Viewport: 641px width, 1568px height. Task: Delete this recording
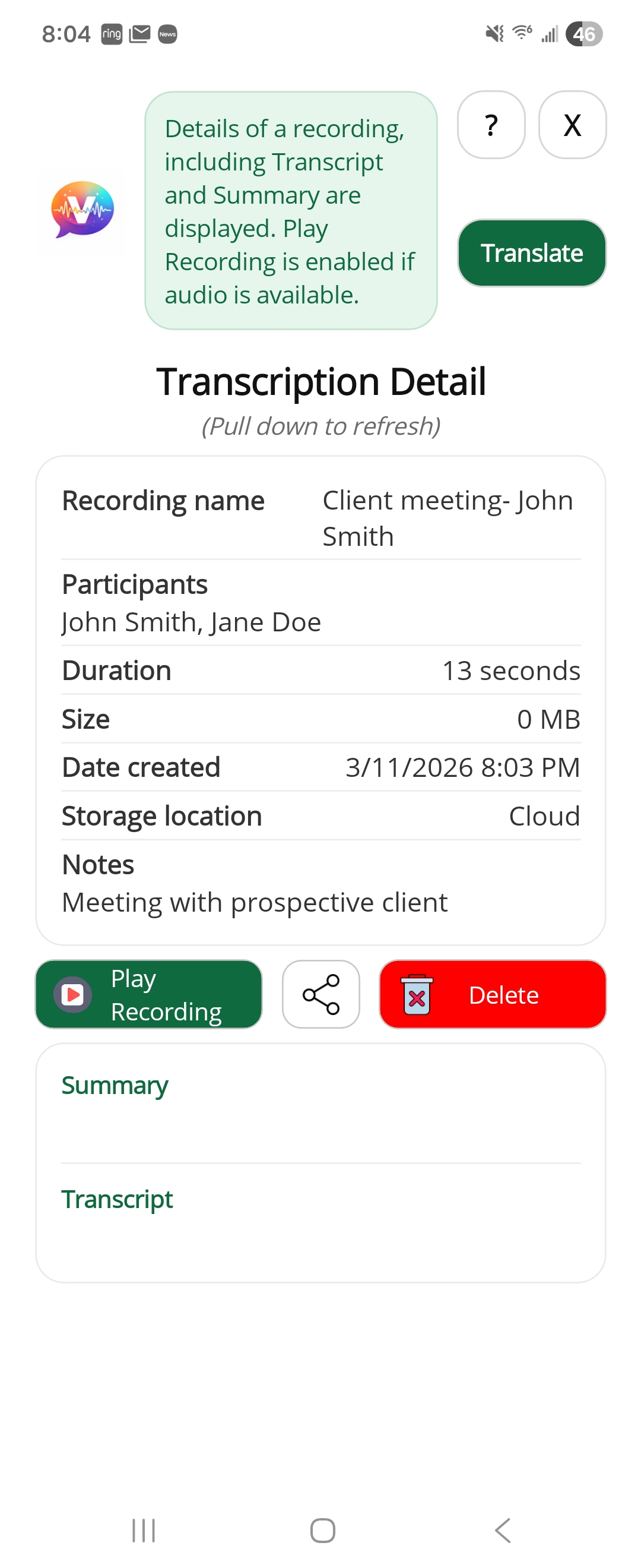(x=492, y=994)
